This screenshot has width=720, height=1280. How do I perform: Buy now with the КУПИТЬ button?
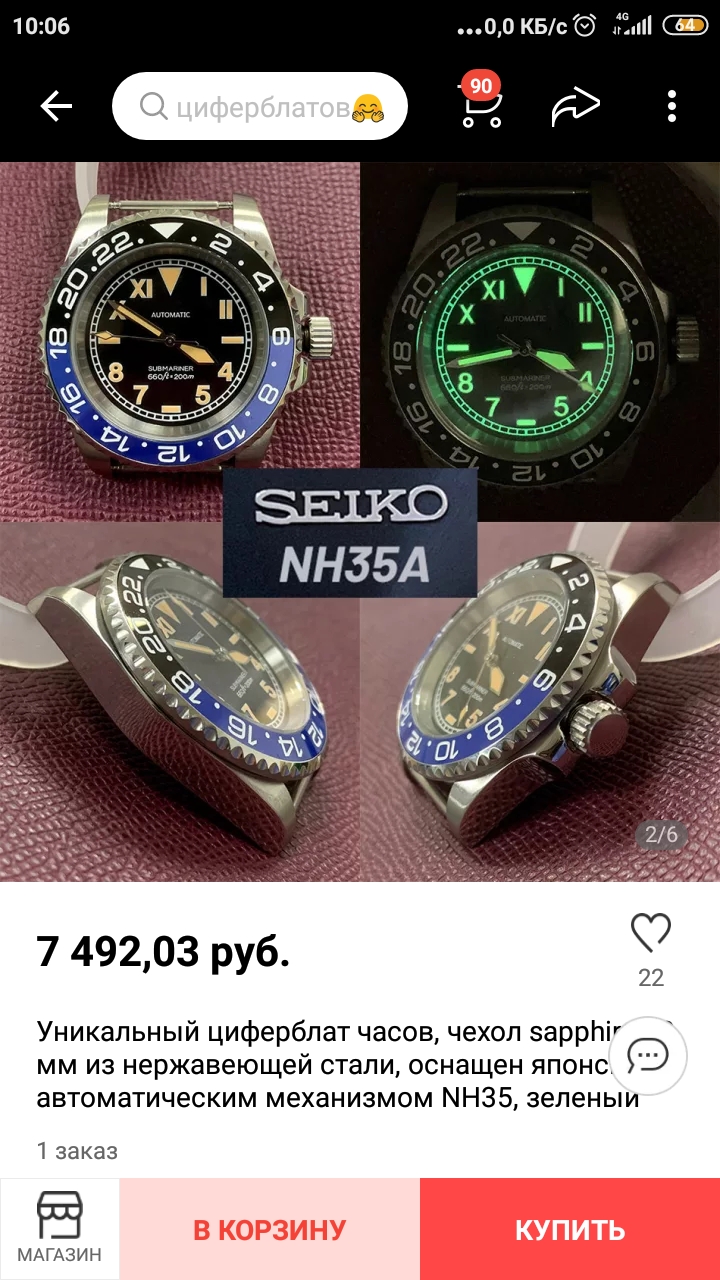pos(570,1229)
